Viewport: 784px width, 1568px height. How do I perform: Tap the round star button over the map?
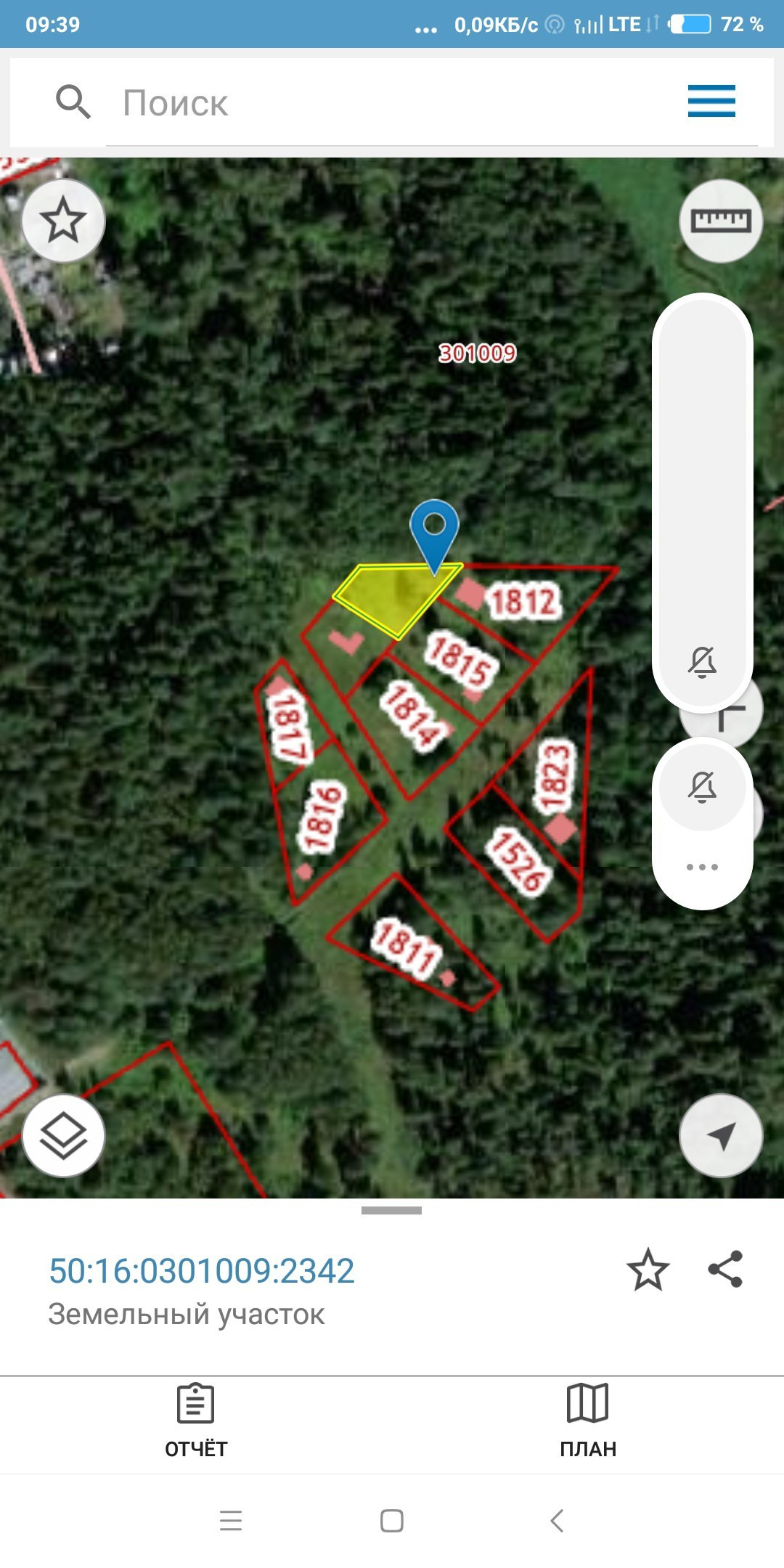[x=64, y=221]
